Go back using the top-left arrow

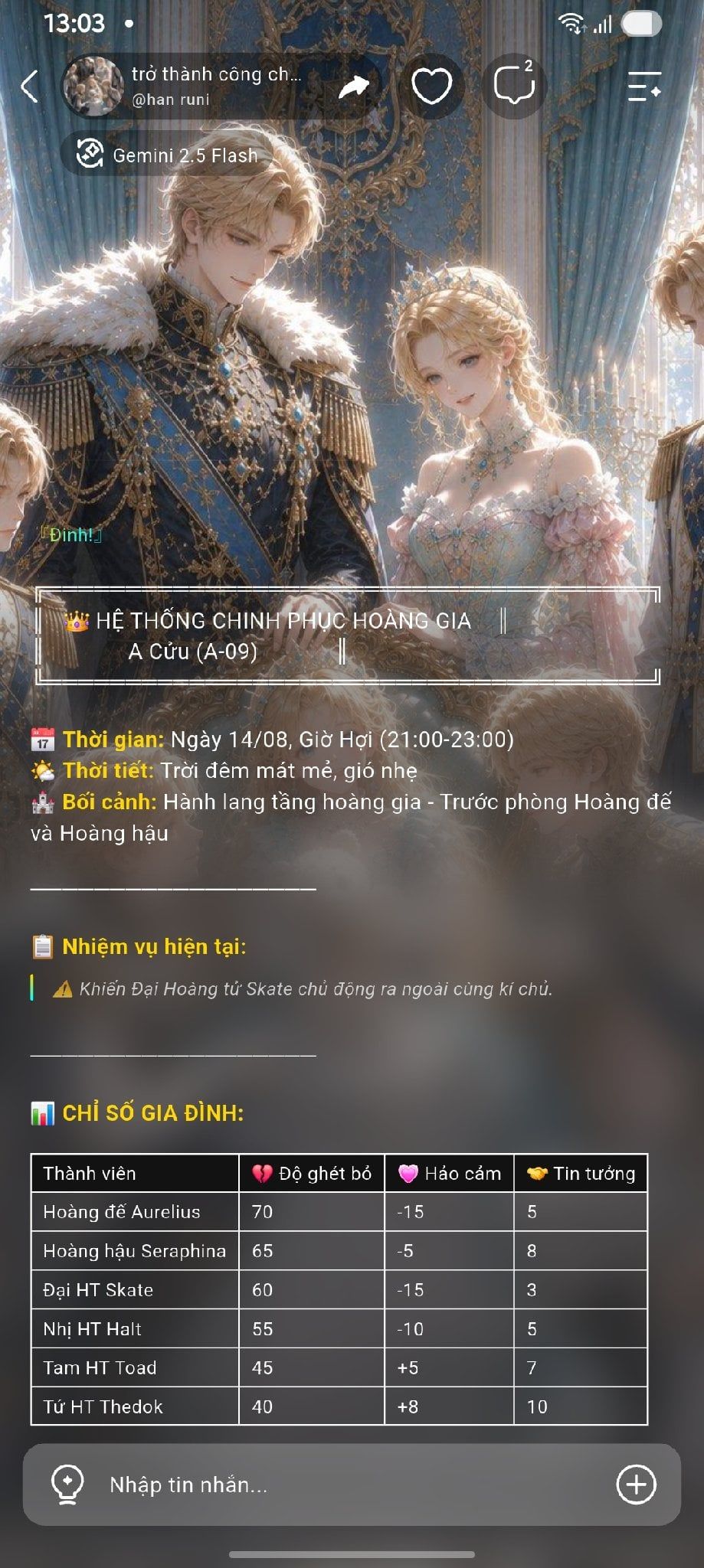[30, 86]
